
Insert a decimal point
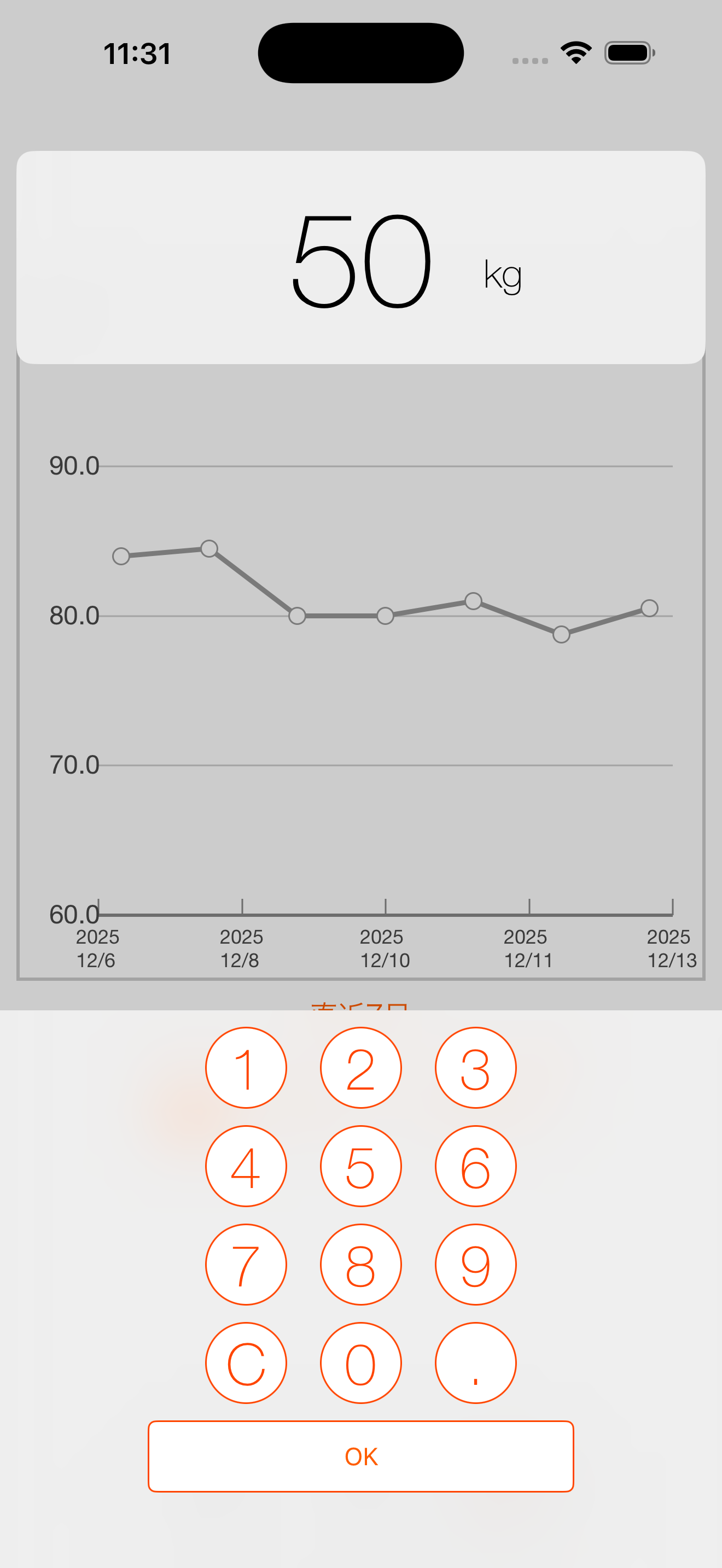tap(475, 1364)
